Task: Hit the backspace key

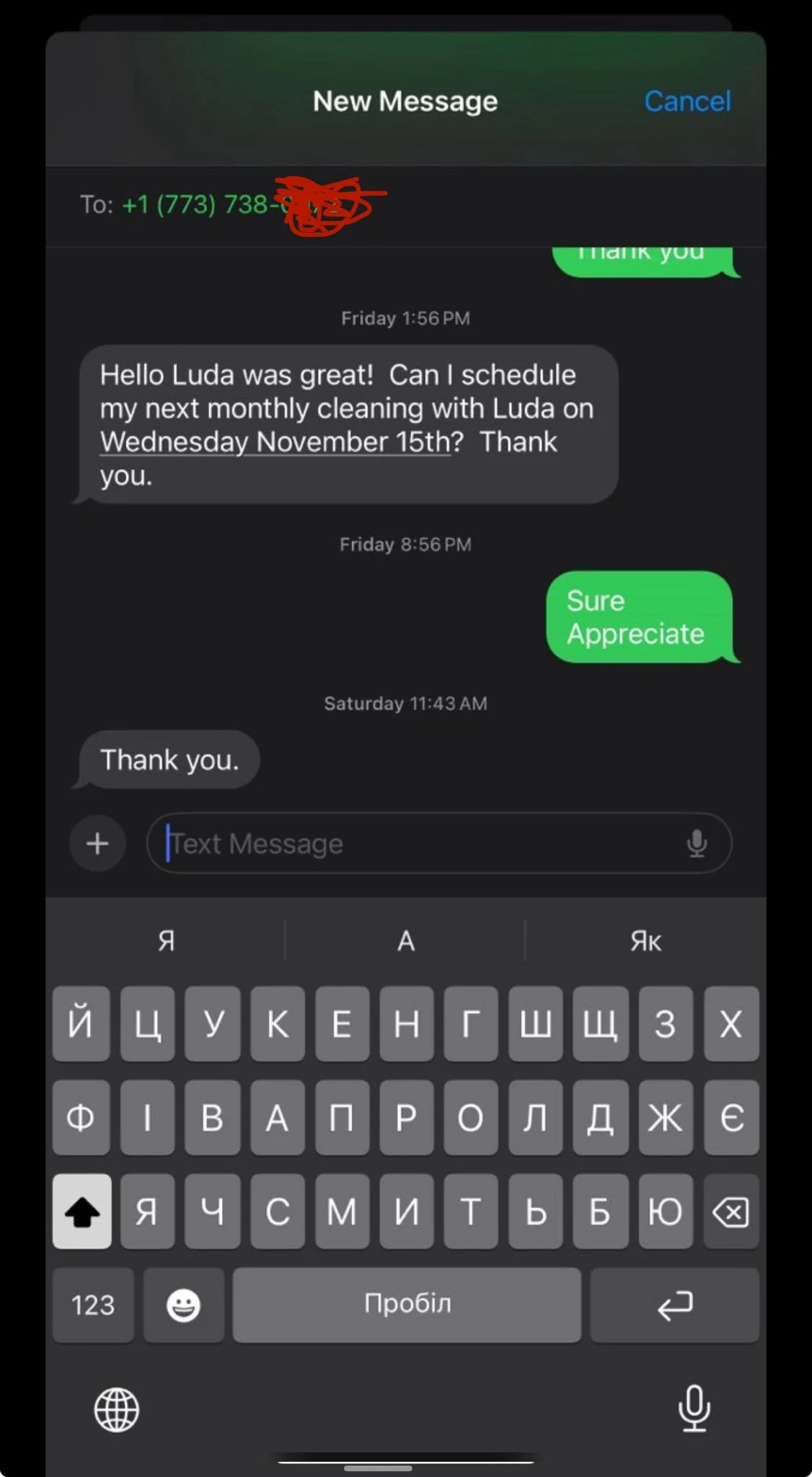Action: tap(731, 1212)
